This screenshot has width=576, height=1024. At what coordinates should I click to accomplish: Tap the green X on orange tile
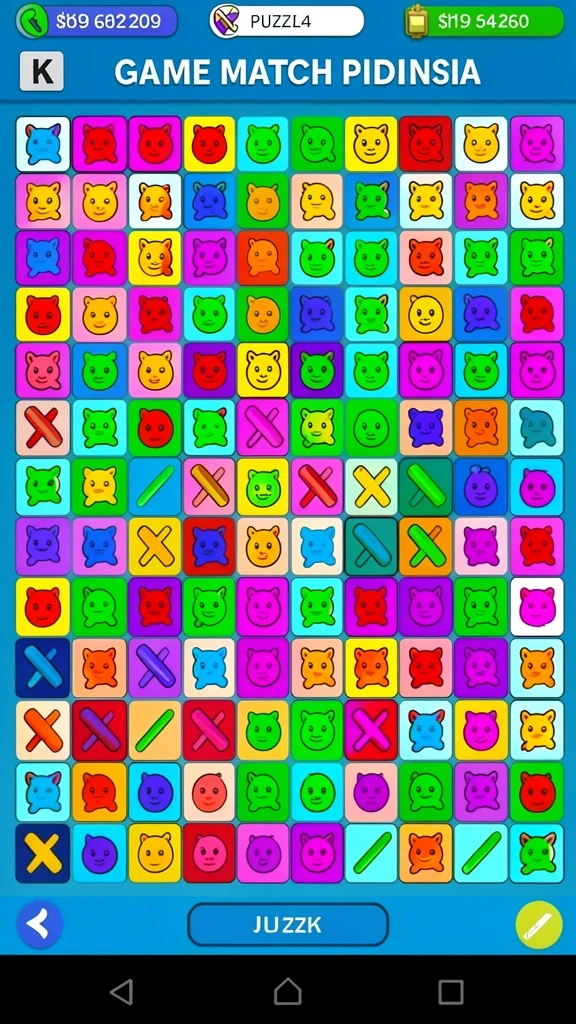click(425, 546)
